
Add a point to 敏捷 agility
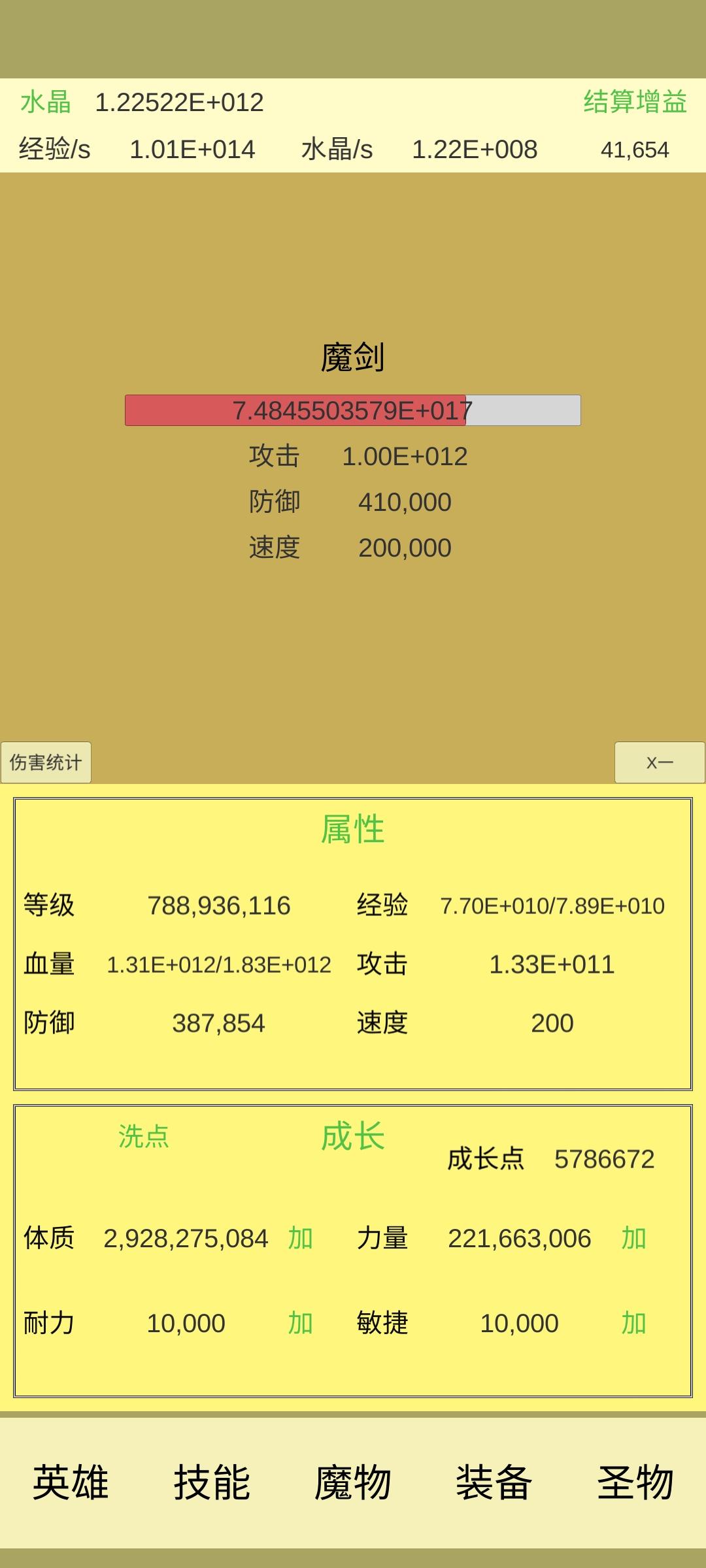[x=635, y=1324]
